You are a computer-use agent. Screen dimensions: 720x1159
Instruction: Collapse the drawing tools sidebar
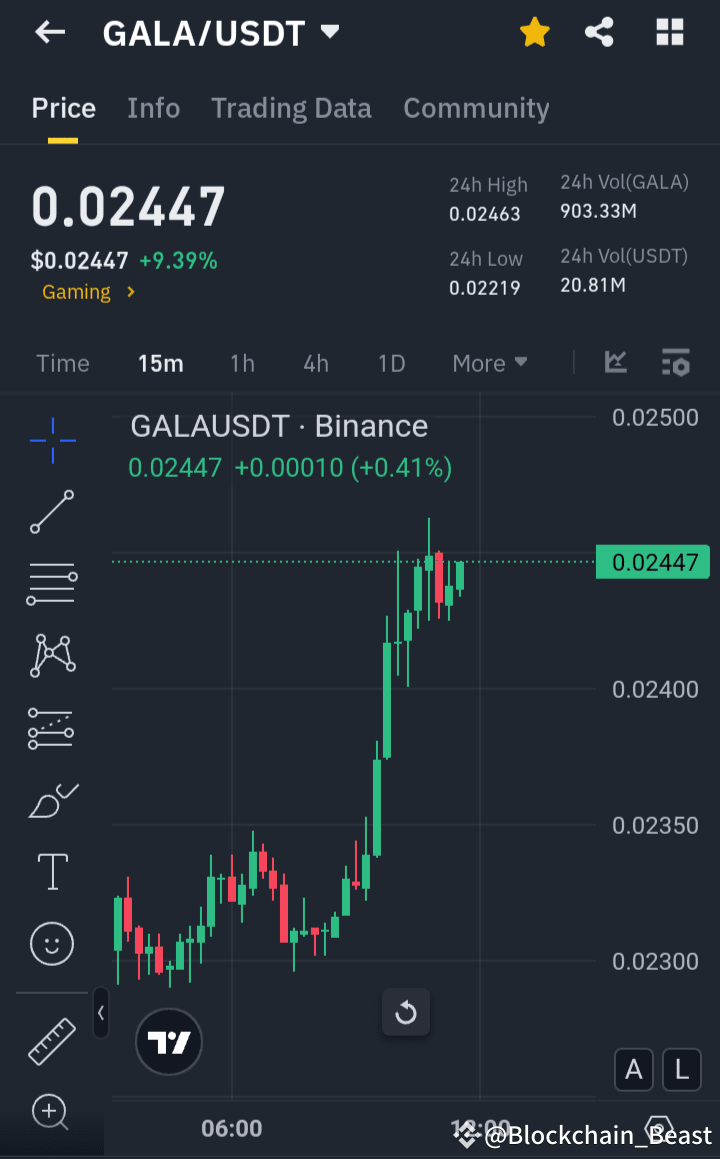(x=100, y=1012)
